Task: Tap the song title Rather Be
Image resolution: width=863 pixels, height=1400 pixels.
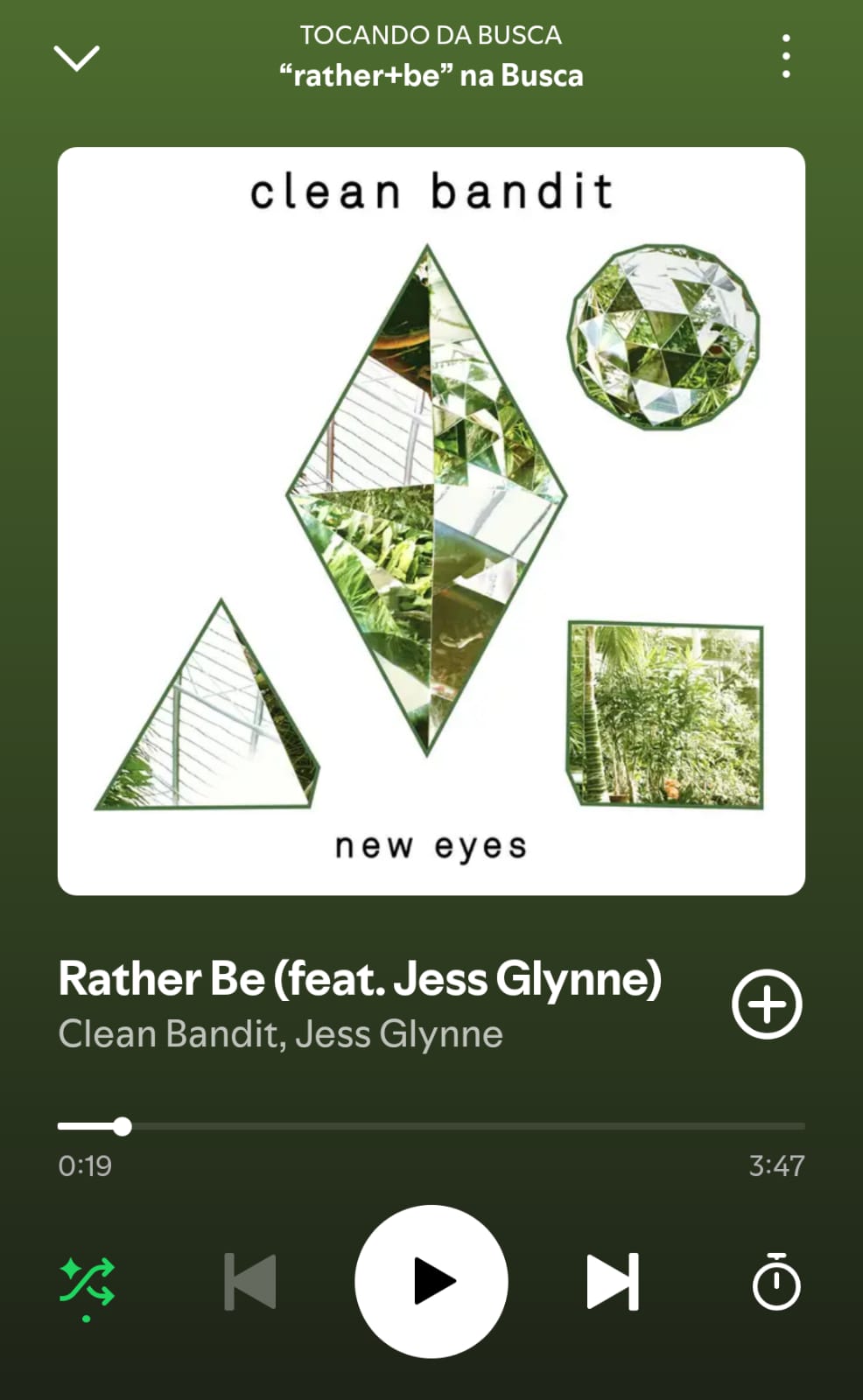Action: point(361,979)
